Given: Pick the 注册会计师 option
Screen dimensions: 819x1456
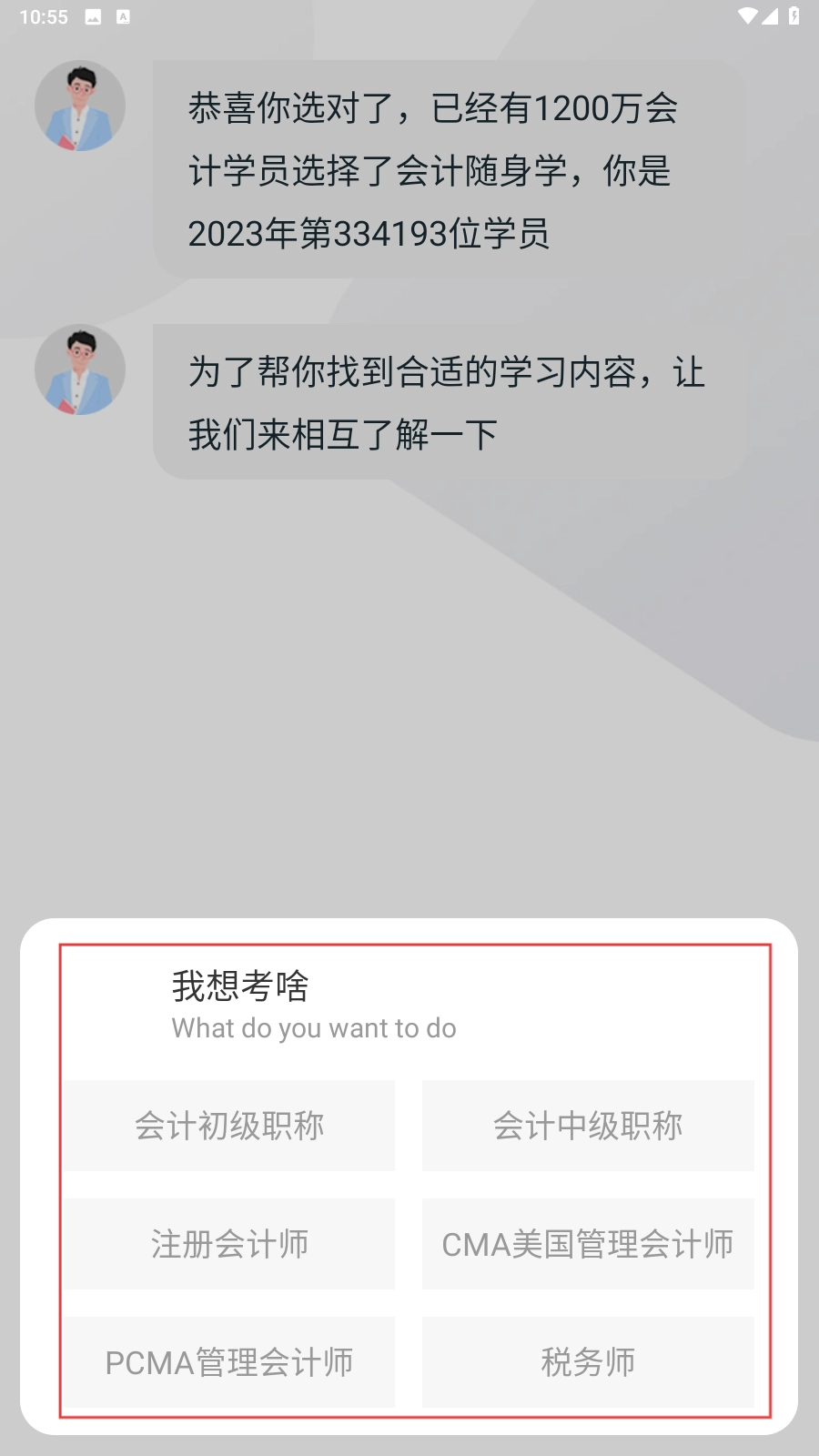Looking at the screenshot, I should (229, 1244).
